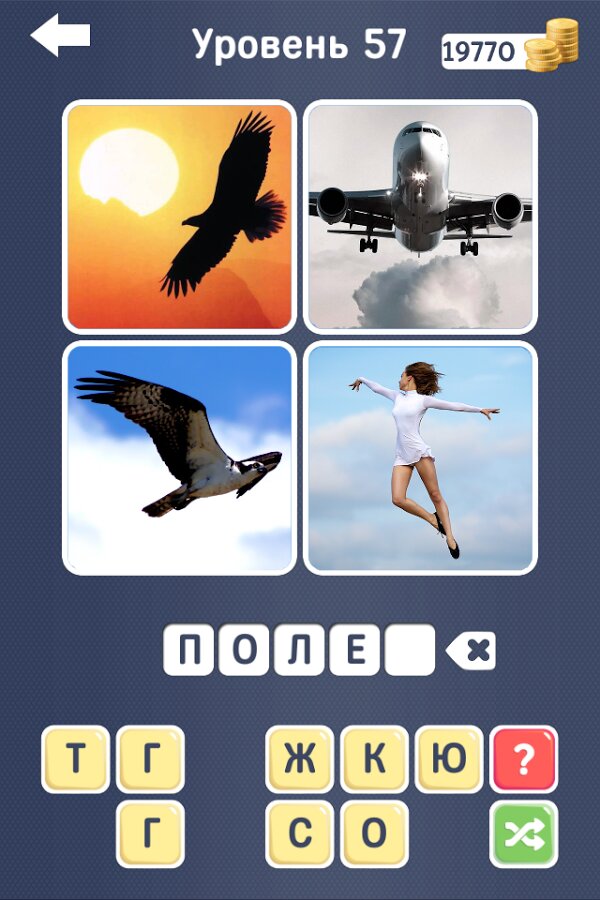Image resolution: width=600 pixels, height=900 pixels.
Task: Delete the last entered letter
Action: 471,652
